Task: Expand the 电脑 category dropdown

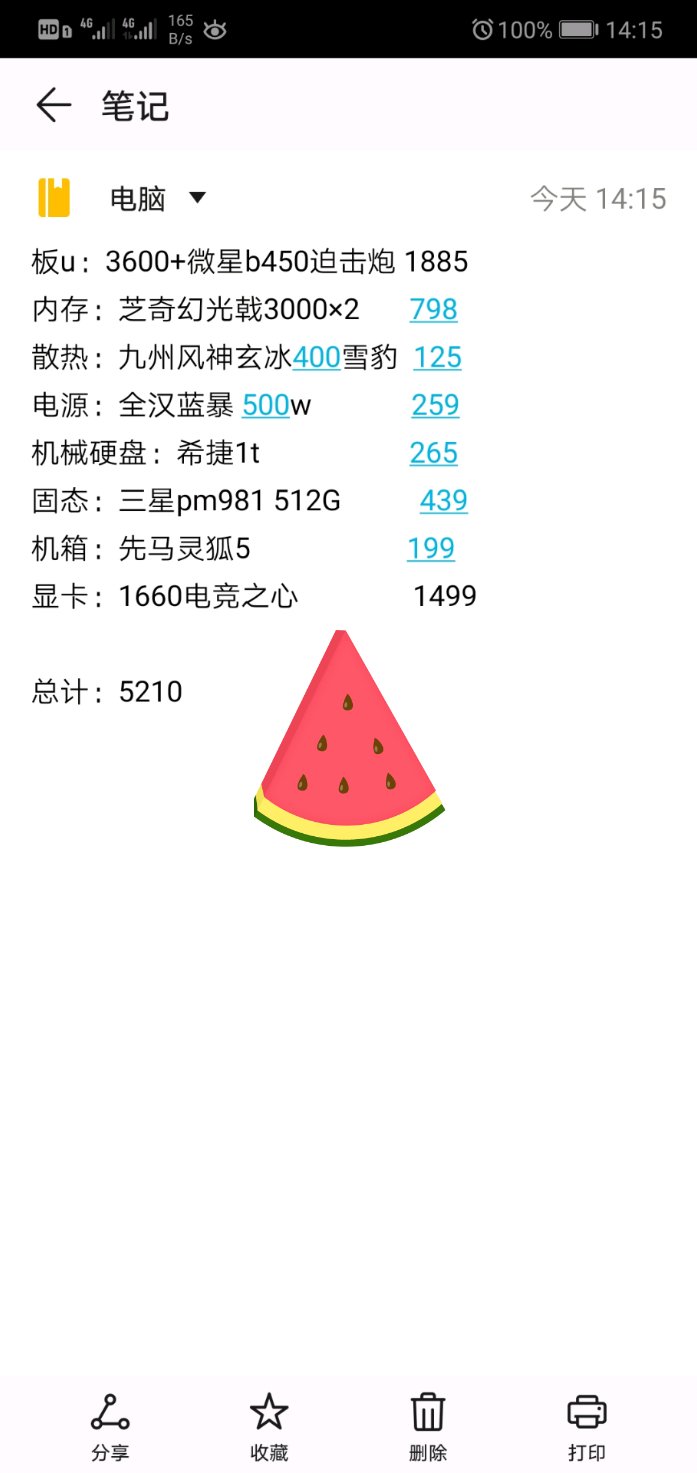Action: (197, 198)
